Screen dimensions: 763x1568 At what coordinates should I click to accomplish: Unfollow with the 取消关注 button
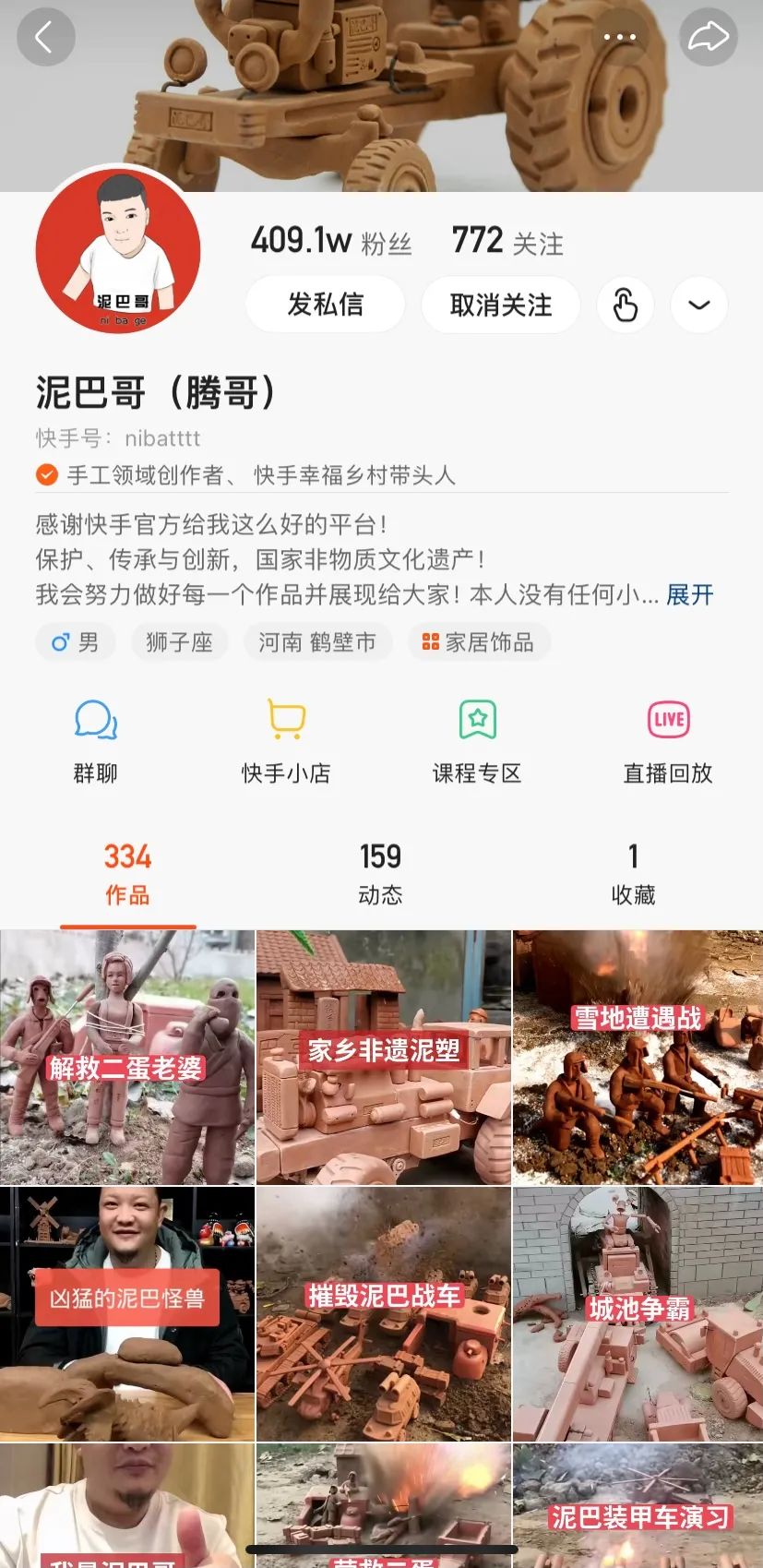click(500, 305)
